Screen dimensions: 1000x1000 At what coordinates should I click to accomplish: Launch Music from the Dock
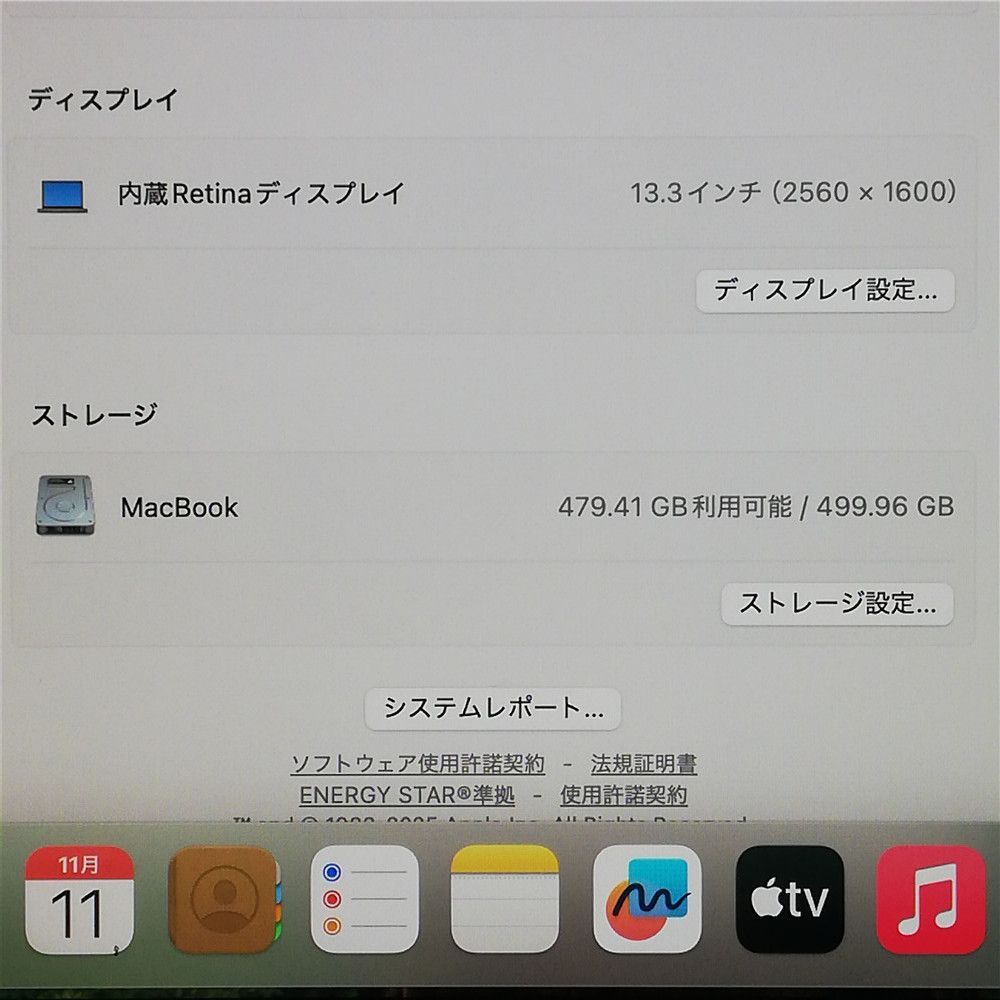930,900
